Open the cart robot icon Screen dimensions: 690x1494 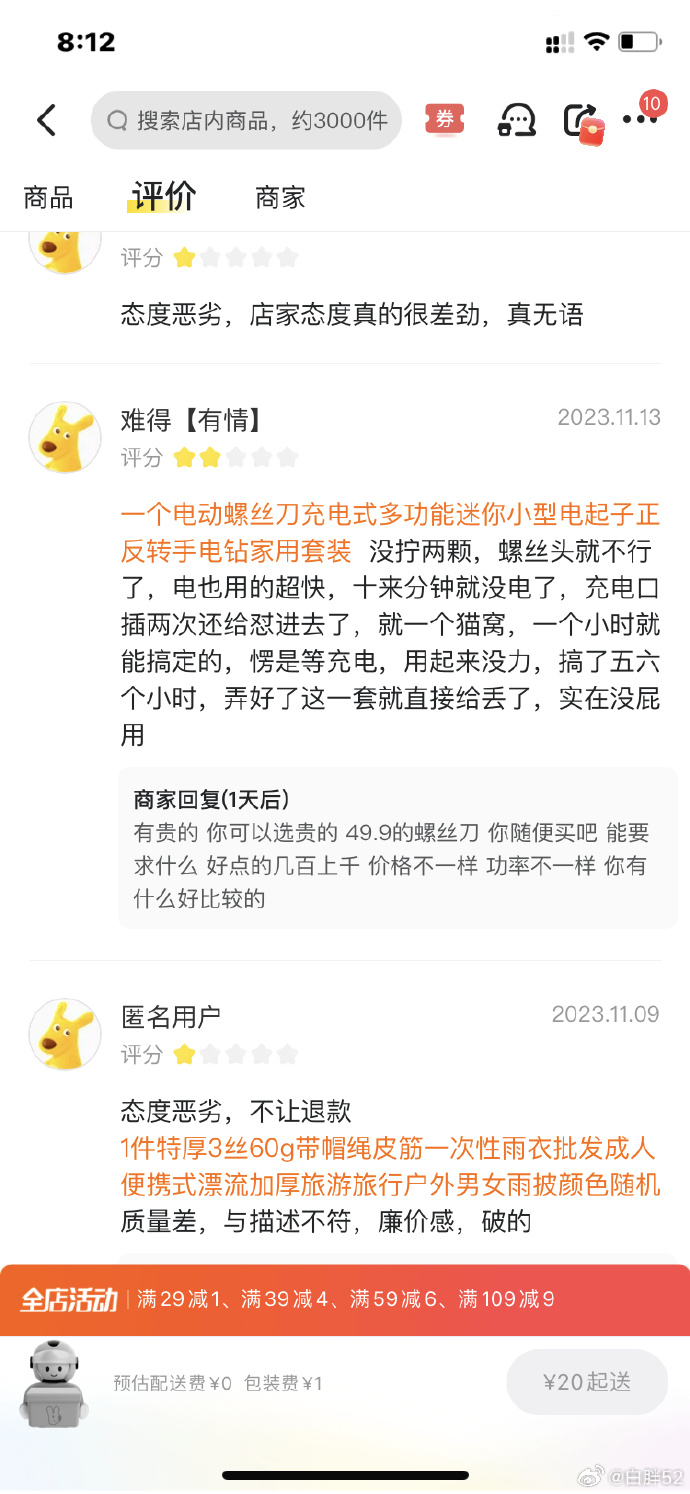coord(54,1384)
